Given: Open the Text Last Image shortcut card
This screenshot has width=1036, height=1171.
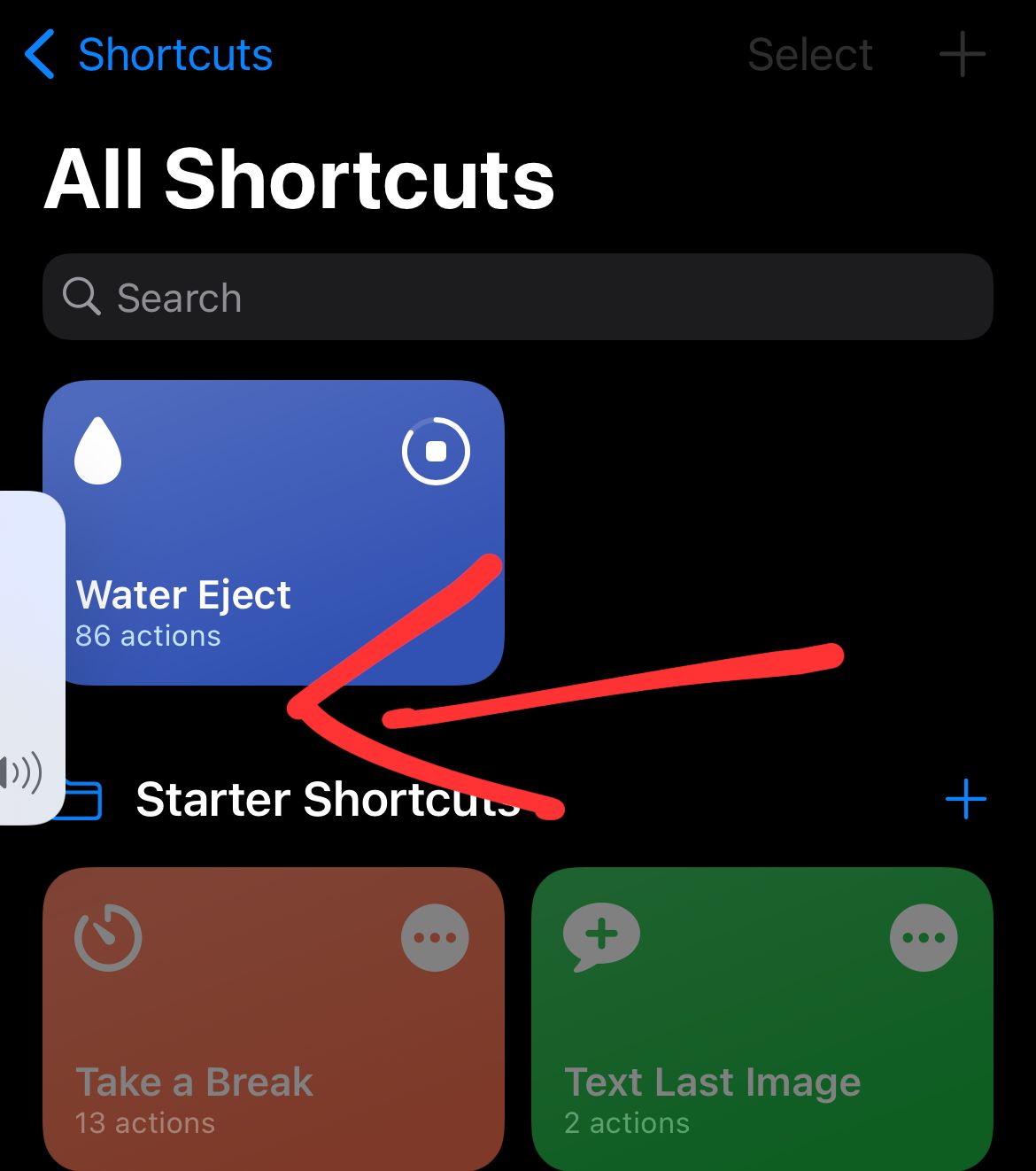Looking at the screenshot, I should click(763, 1019).
